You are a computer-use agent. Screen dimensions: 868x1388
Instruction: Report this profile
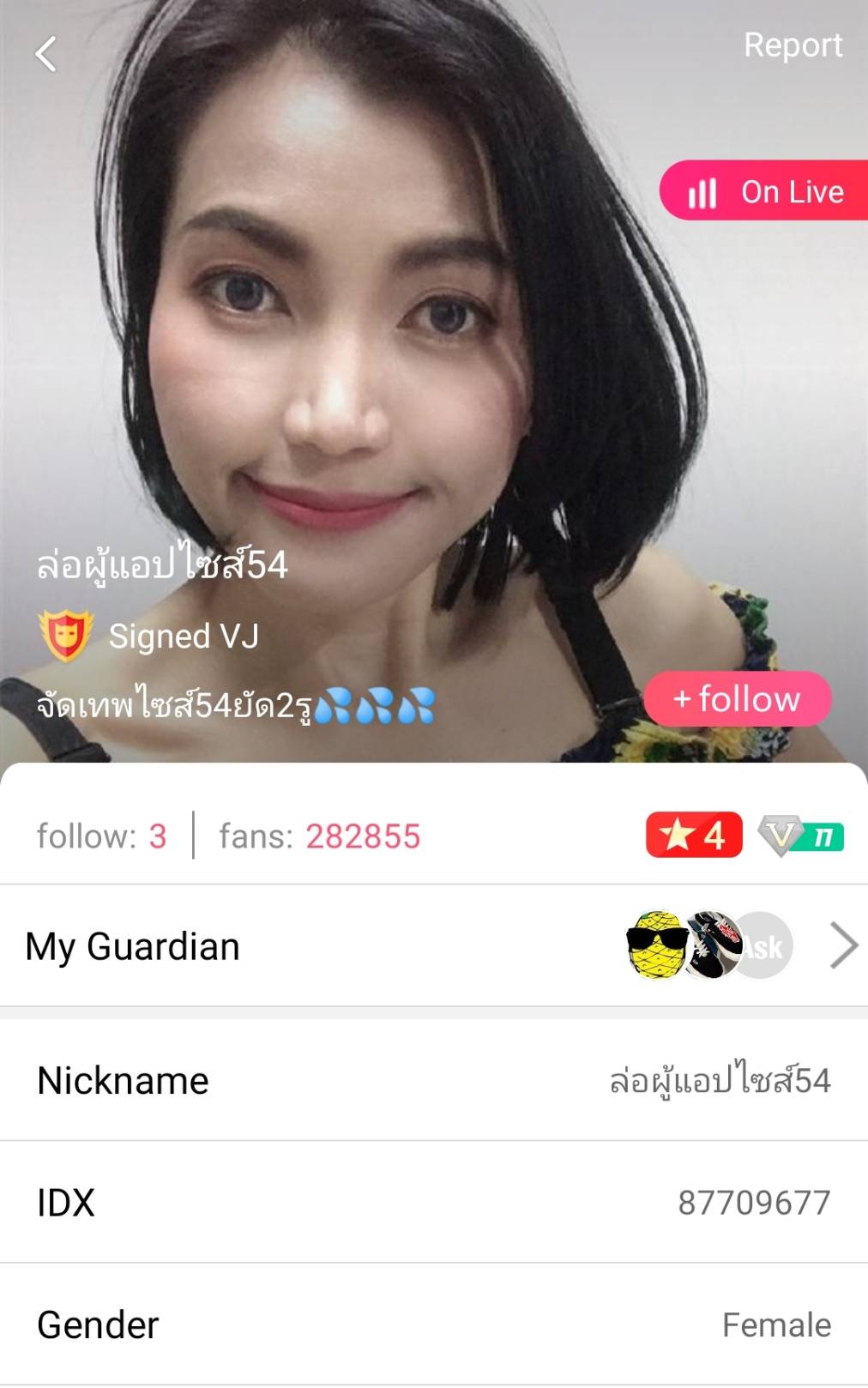point(793,45)
